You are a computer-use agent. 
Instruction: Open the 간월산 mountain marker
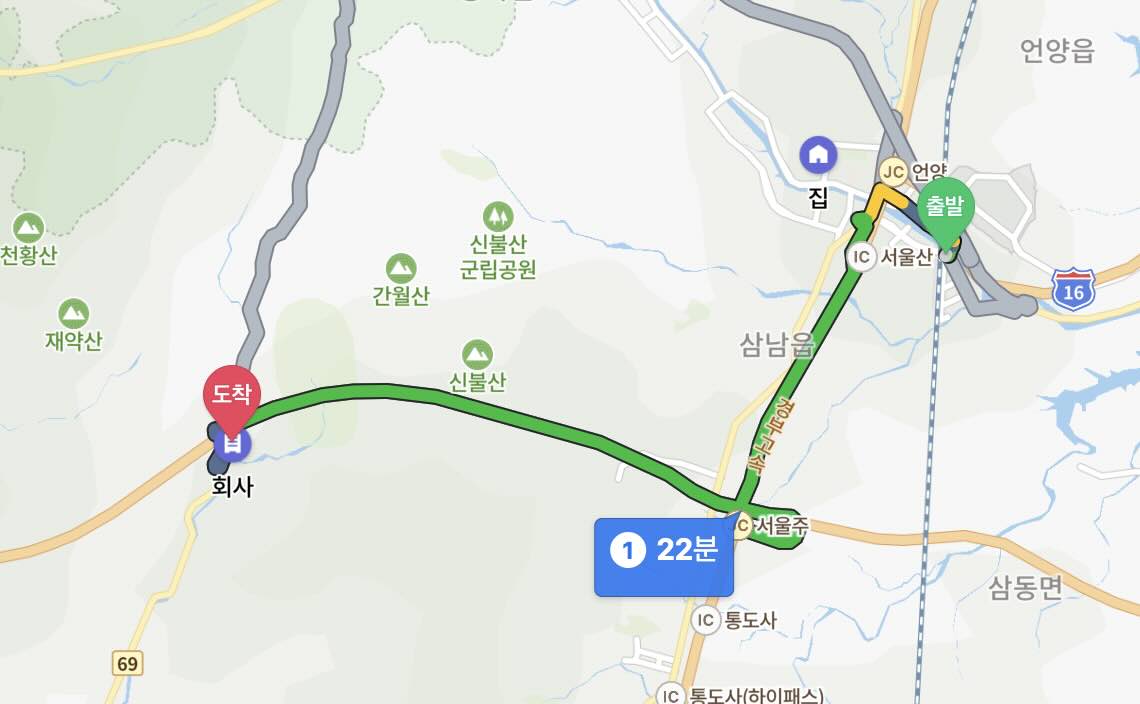tap(401, 268)
